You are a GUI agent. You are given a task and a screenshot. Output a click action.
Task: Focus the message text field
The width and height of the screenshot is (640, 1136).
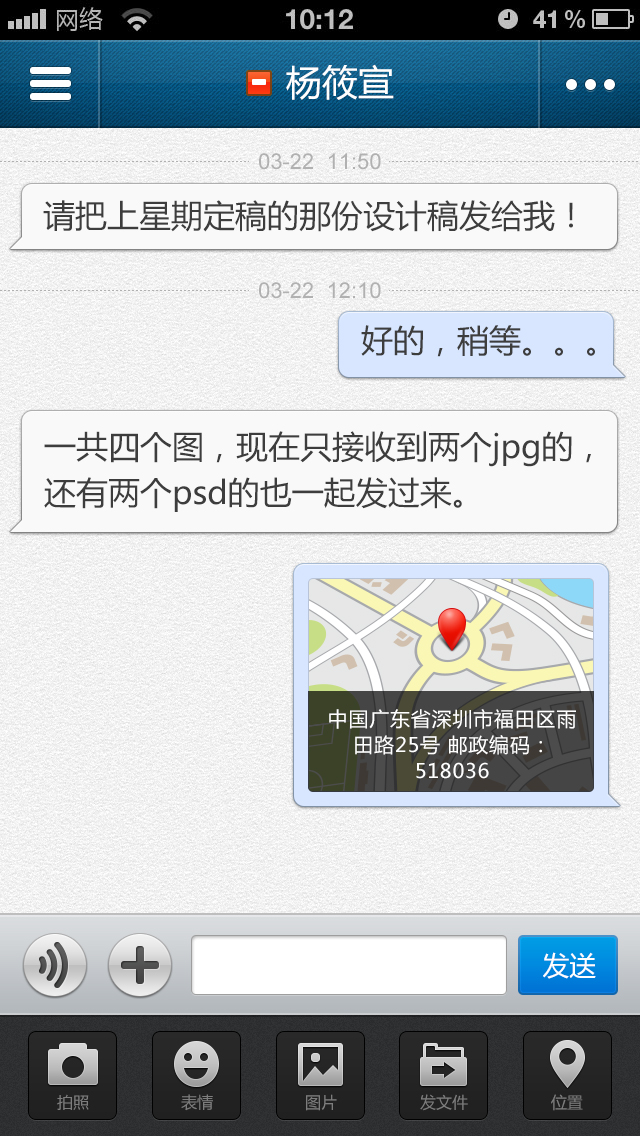[349, 965]
